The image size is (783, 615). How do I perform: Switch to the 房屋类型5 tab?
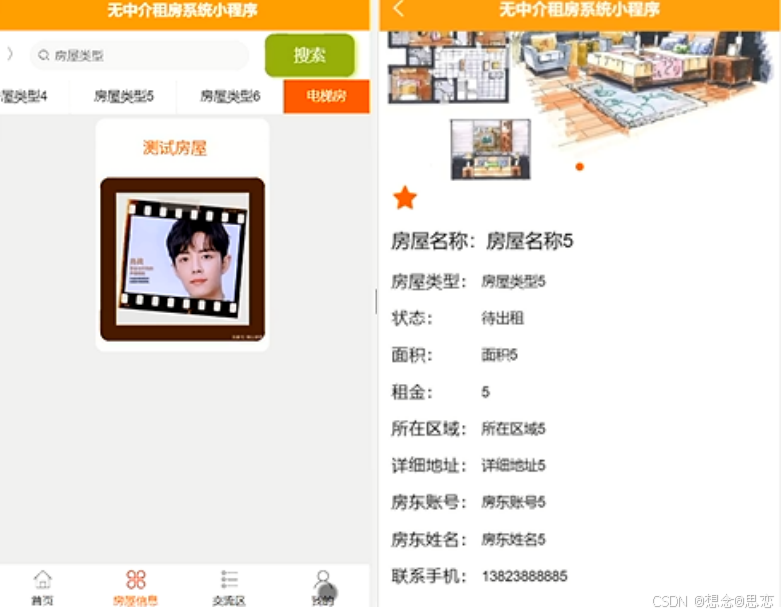124,97
